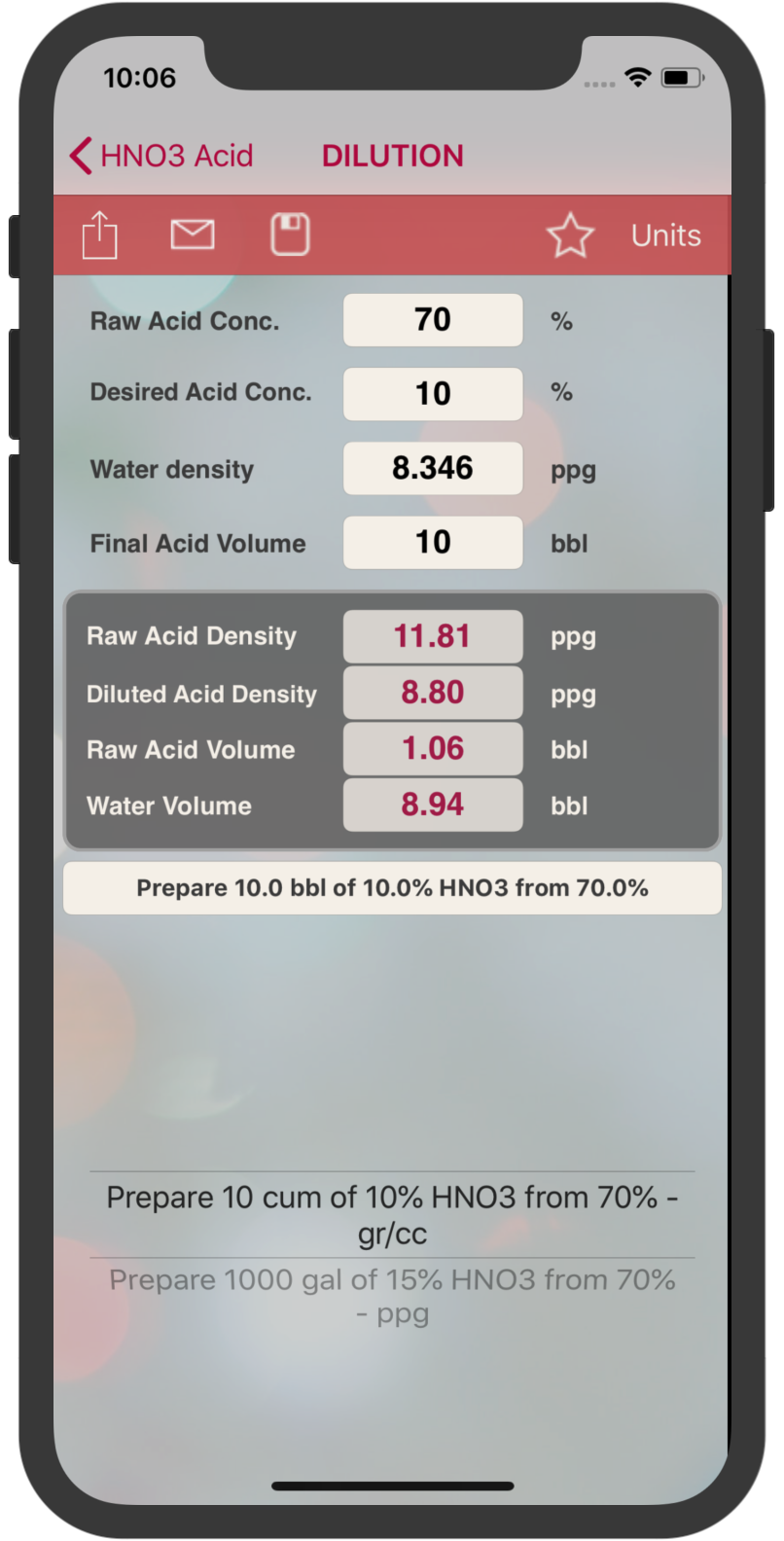Select the 10 cum of 10% HNO3 preset
Viewport: 784px width, 1541px height.
point(392,1215)
